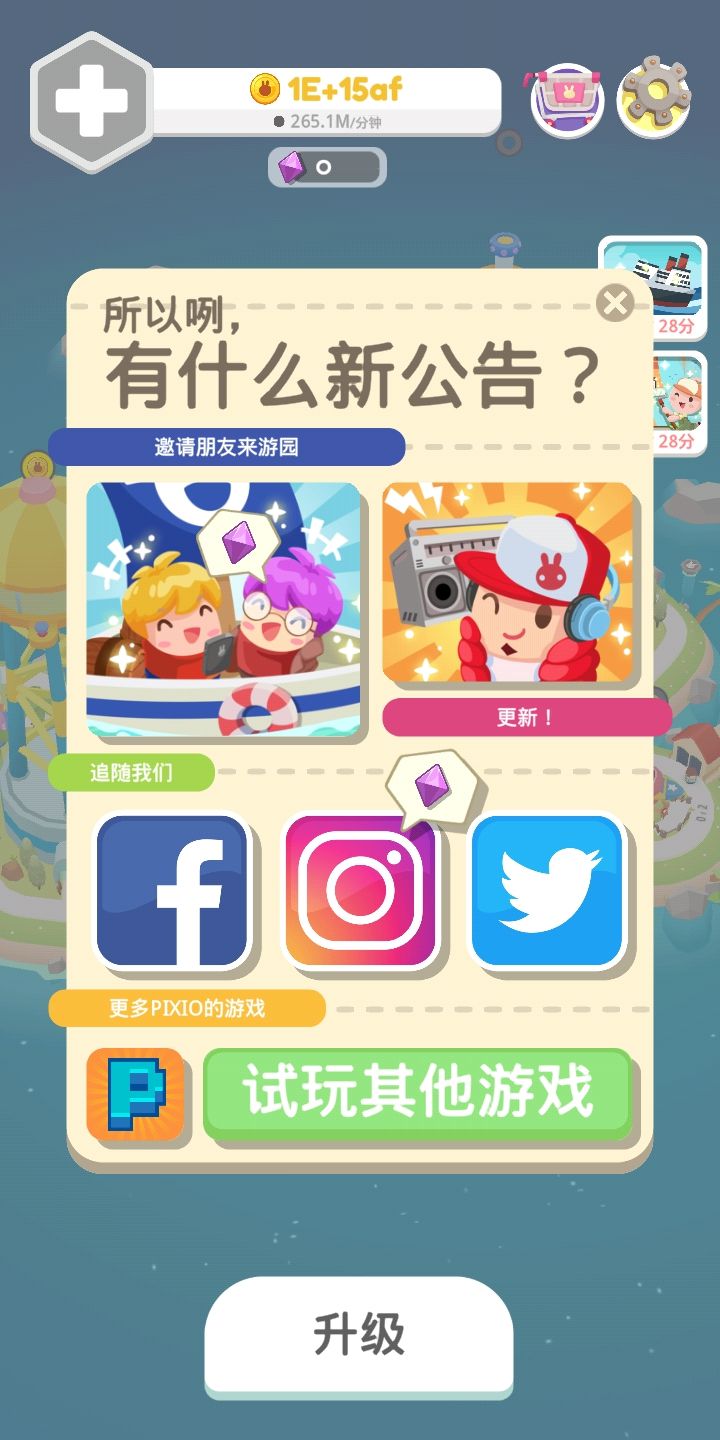Viewport: 720px width, 1440px height.
Task: Open the invite friends tile
Action: [x=223, y=609]
